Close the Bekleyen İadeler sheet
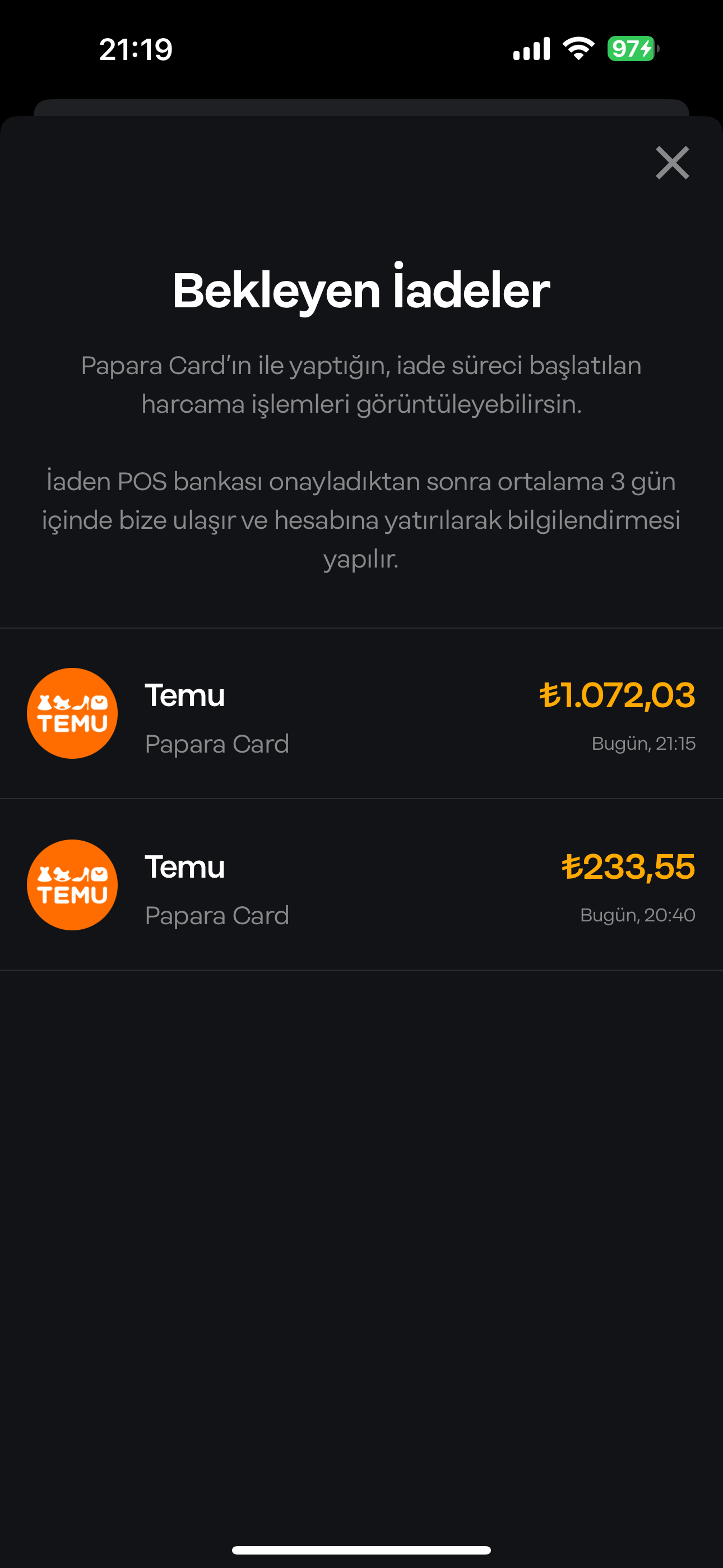This screenshot has height=1568, width=723. point(672,163)
